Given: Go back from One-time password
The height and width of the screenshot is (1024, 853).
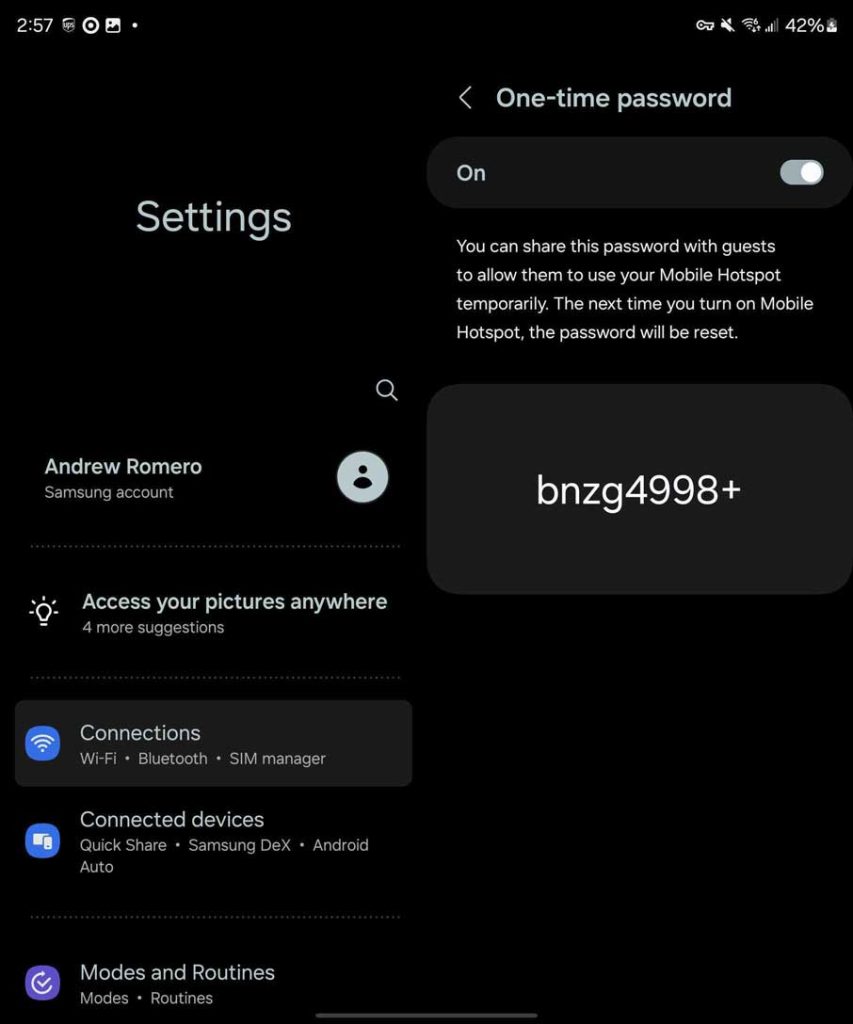Looking at the screenshot, I should 465,98.
